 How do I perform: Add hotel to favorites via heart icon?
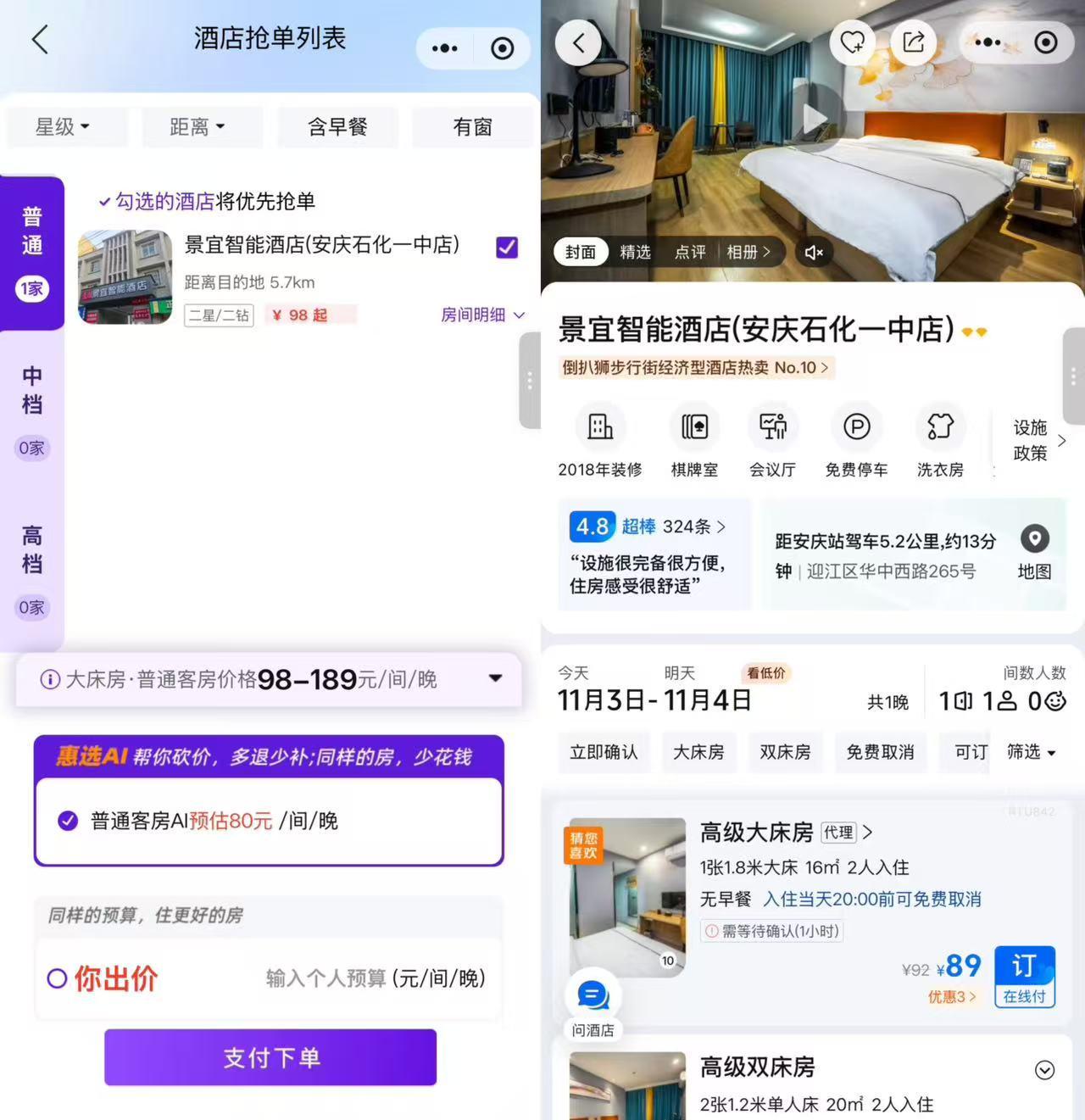(853, 42)
